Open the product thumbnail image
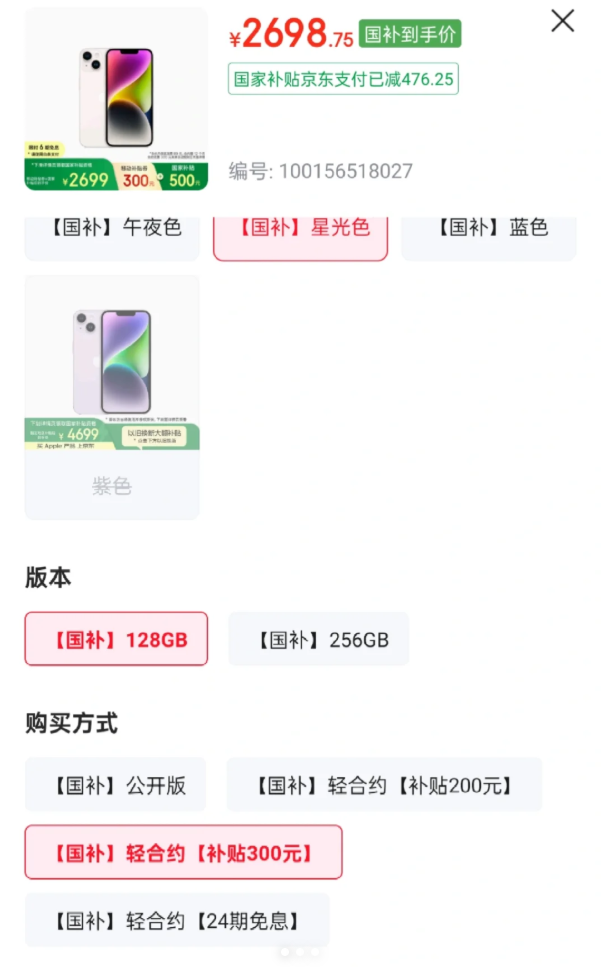 (x=116, y=99)
